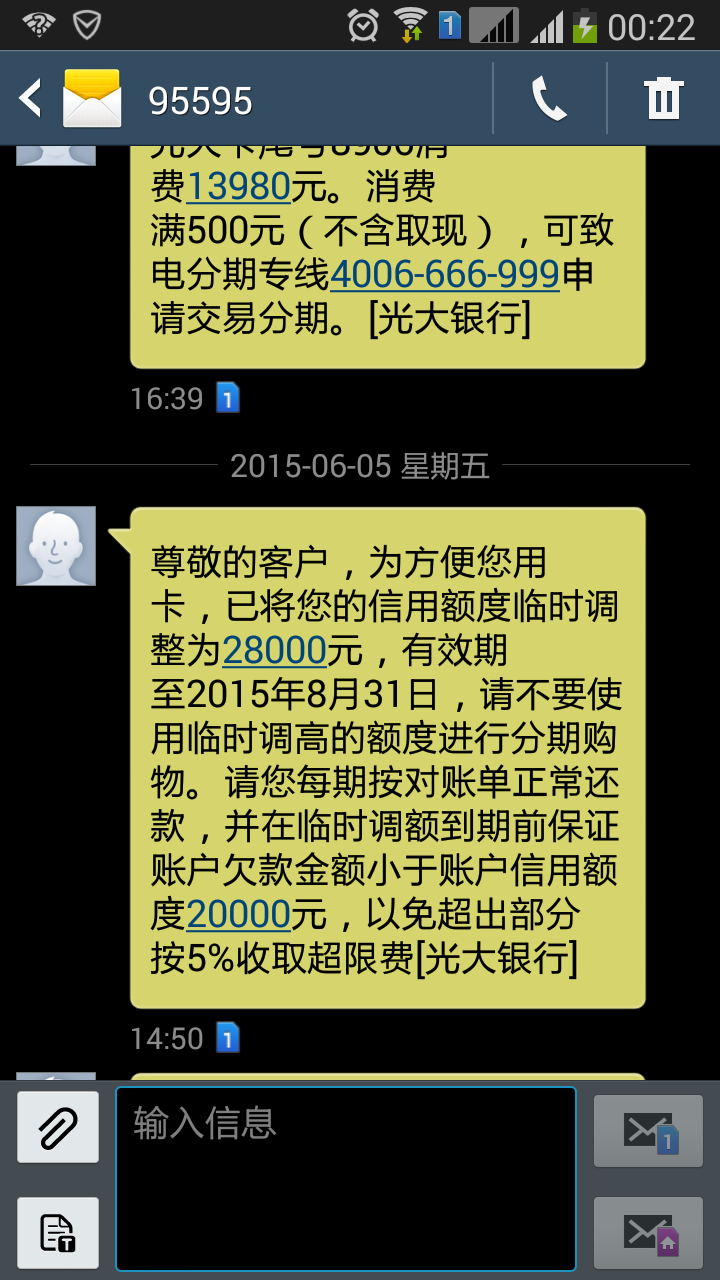Tap the send icon with the home badge

click(x=648, y=1232)
